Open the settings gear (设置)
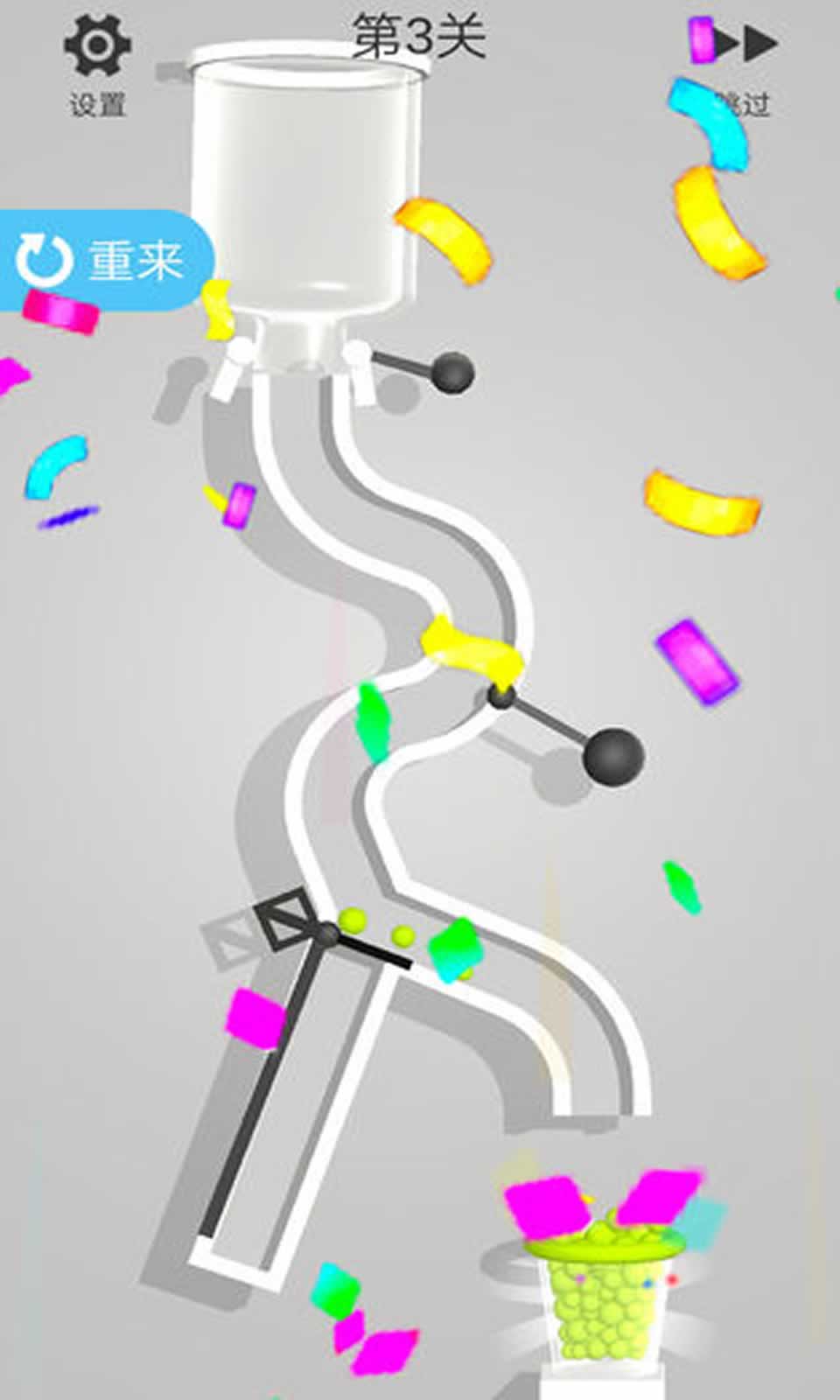 coord(98,63)
